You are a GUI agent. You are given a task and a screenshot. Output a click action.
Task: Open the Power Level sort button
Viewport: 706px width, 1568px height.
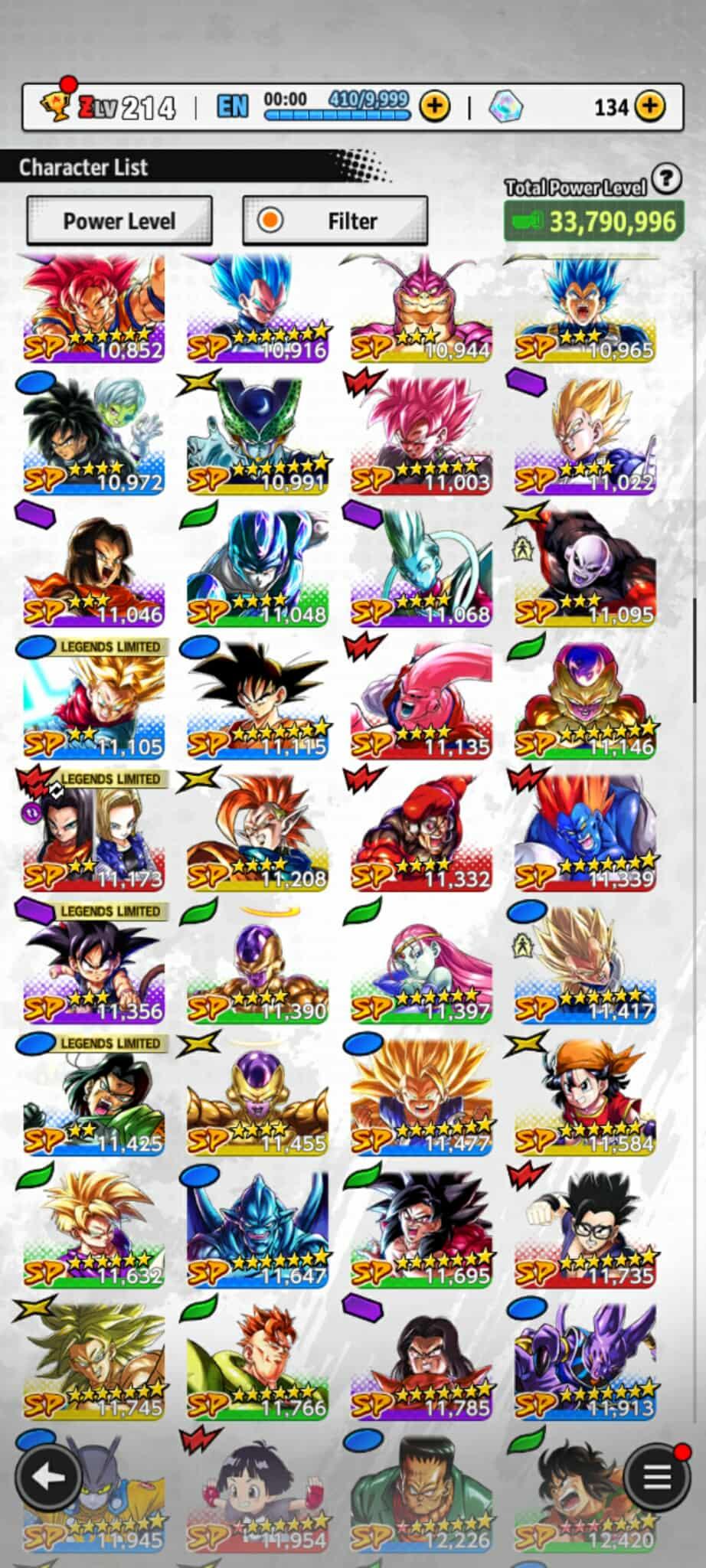[119, 221]
